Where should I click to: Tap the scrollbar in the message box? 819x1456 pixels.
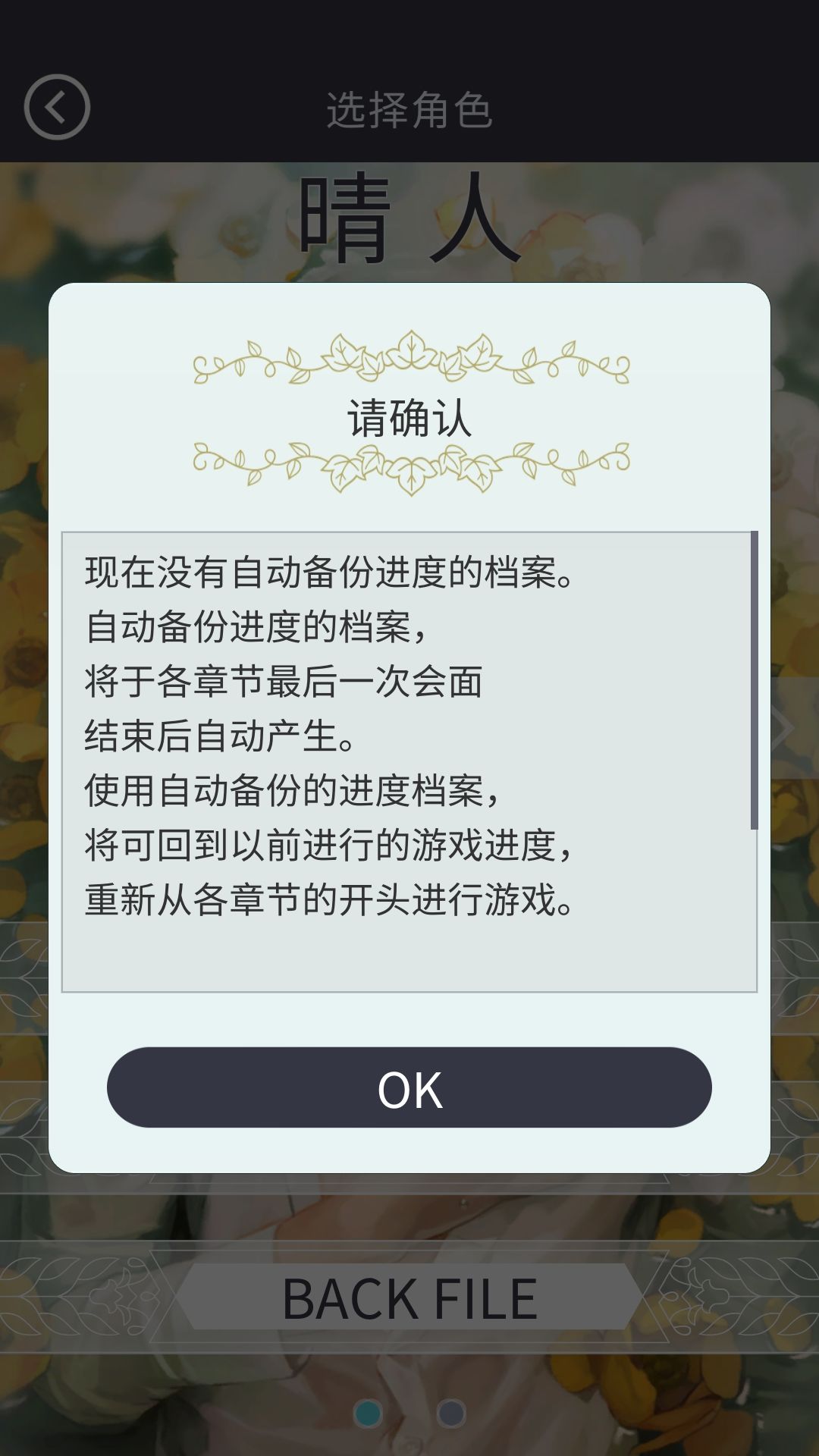(754, 680)
